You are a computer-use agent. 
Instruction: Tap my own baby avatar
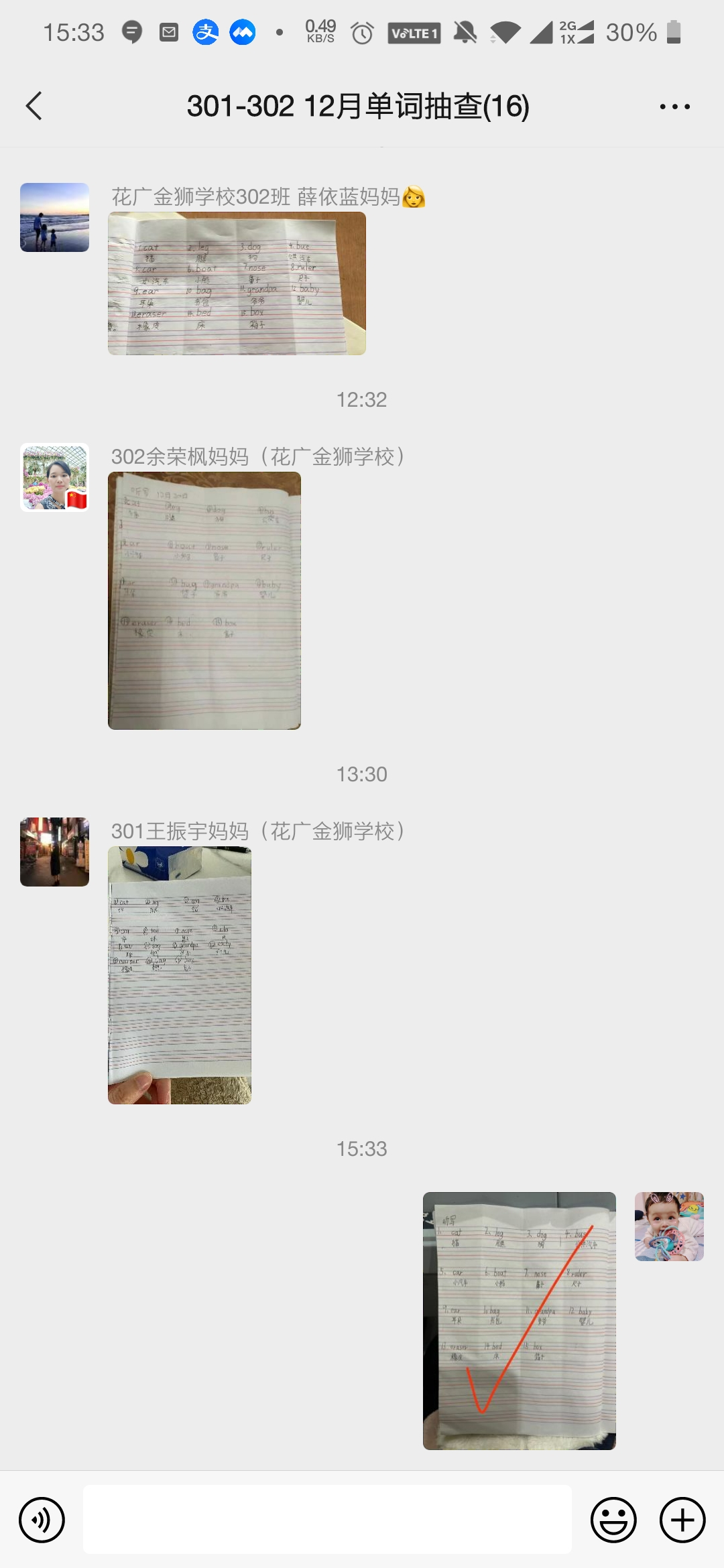[669, 1226]
